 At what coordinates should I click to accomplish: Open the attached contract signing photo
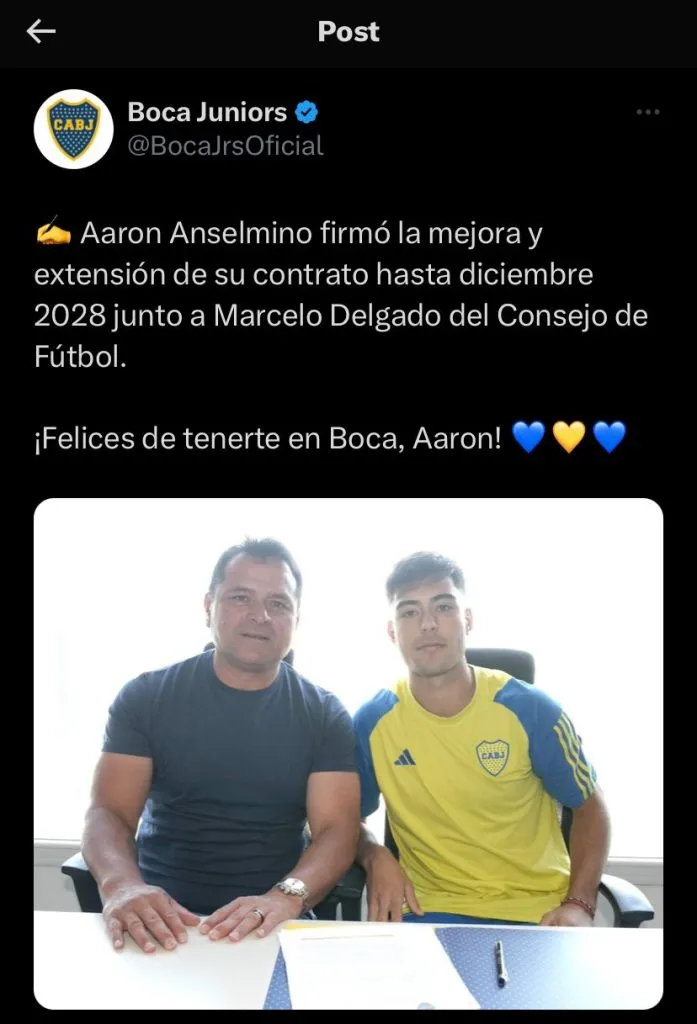tap(348, 753)
